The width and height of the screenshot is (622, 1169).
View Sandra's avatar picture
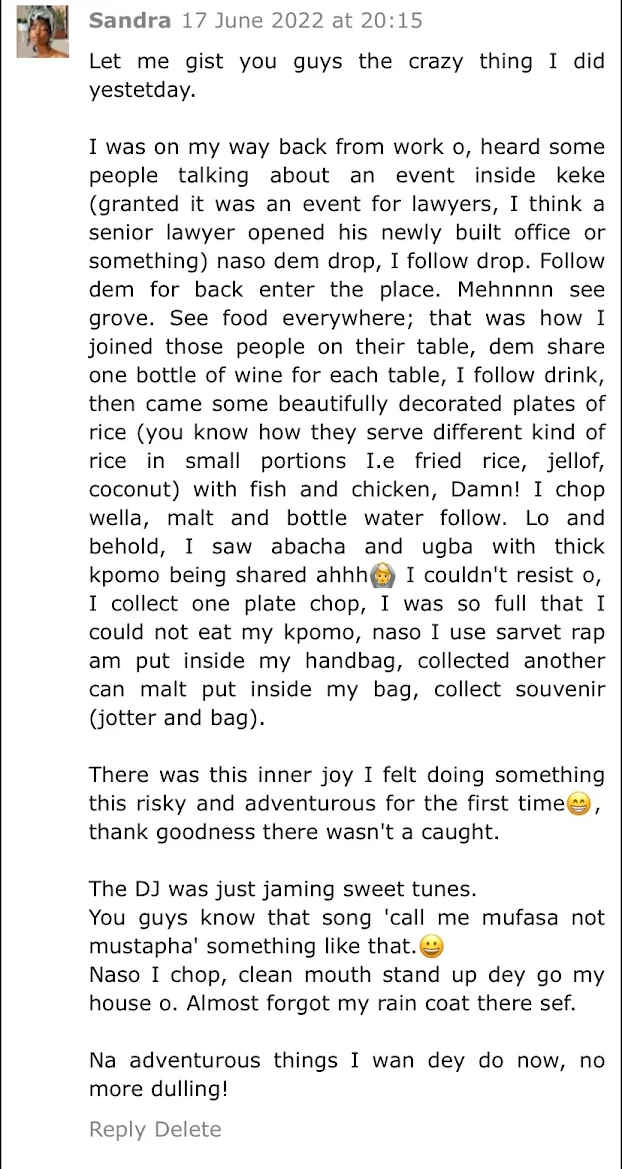(42, 32)
